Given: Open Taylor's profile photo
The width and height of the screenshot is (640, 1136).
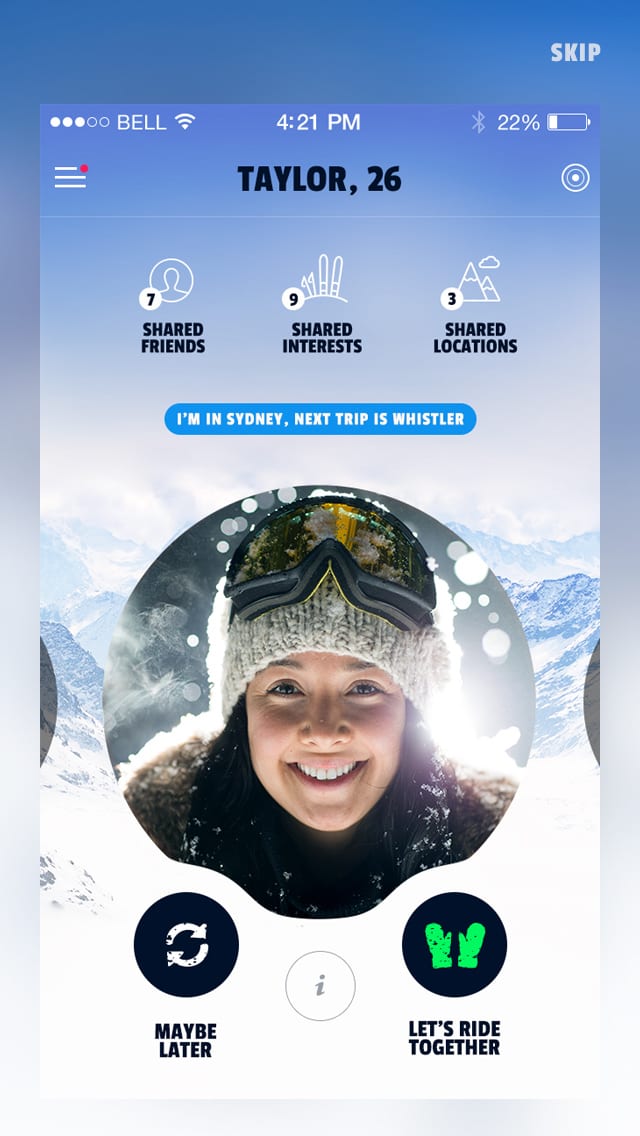Looking at the screenshot, I should click(x=320, y=701).
